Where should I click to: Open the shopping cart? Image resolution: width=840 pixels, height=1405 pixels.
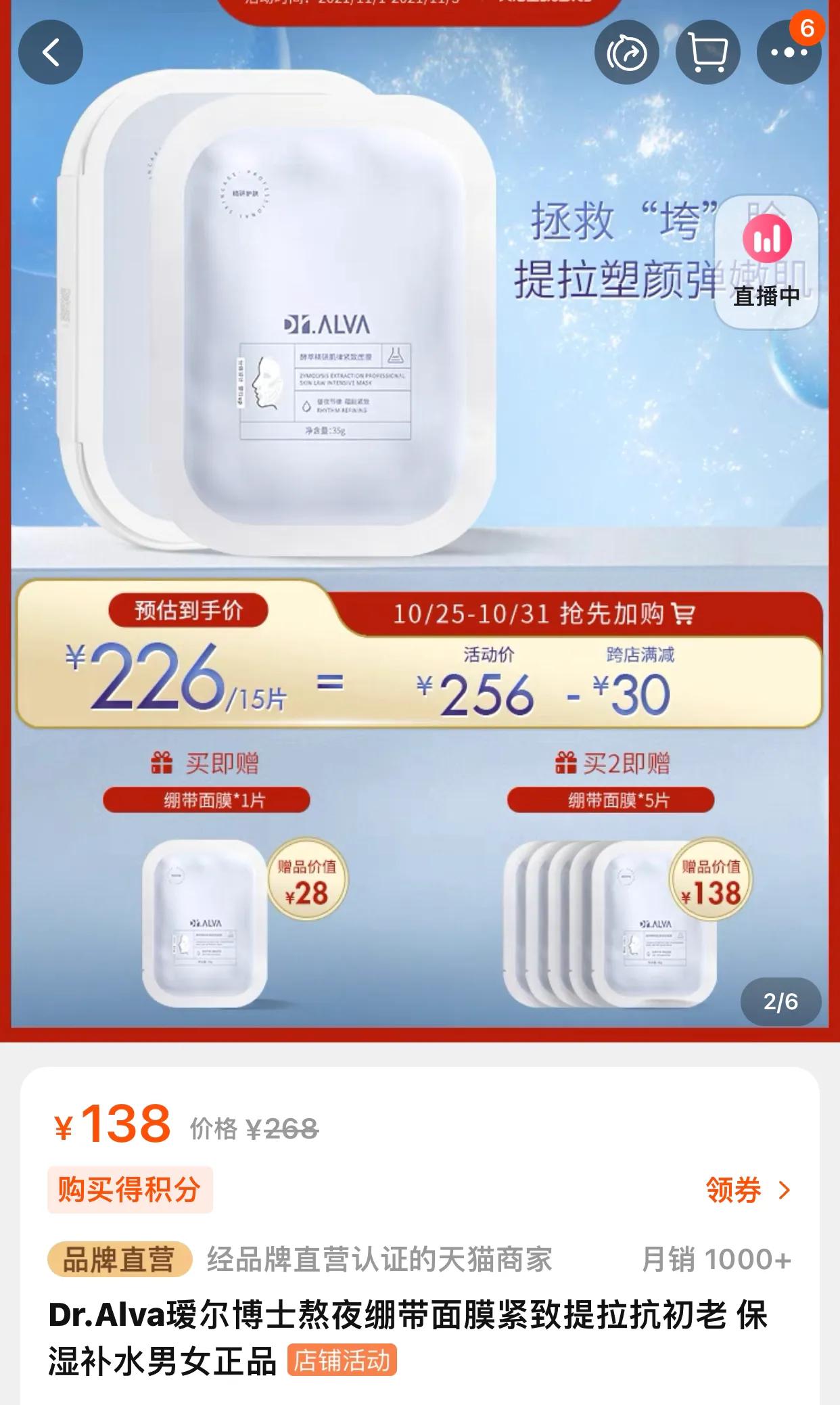(x=707, y=52)
